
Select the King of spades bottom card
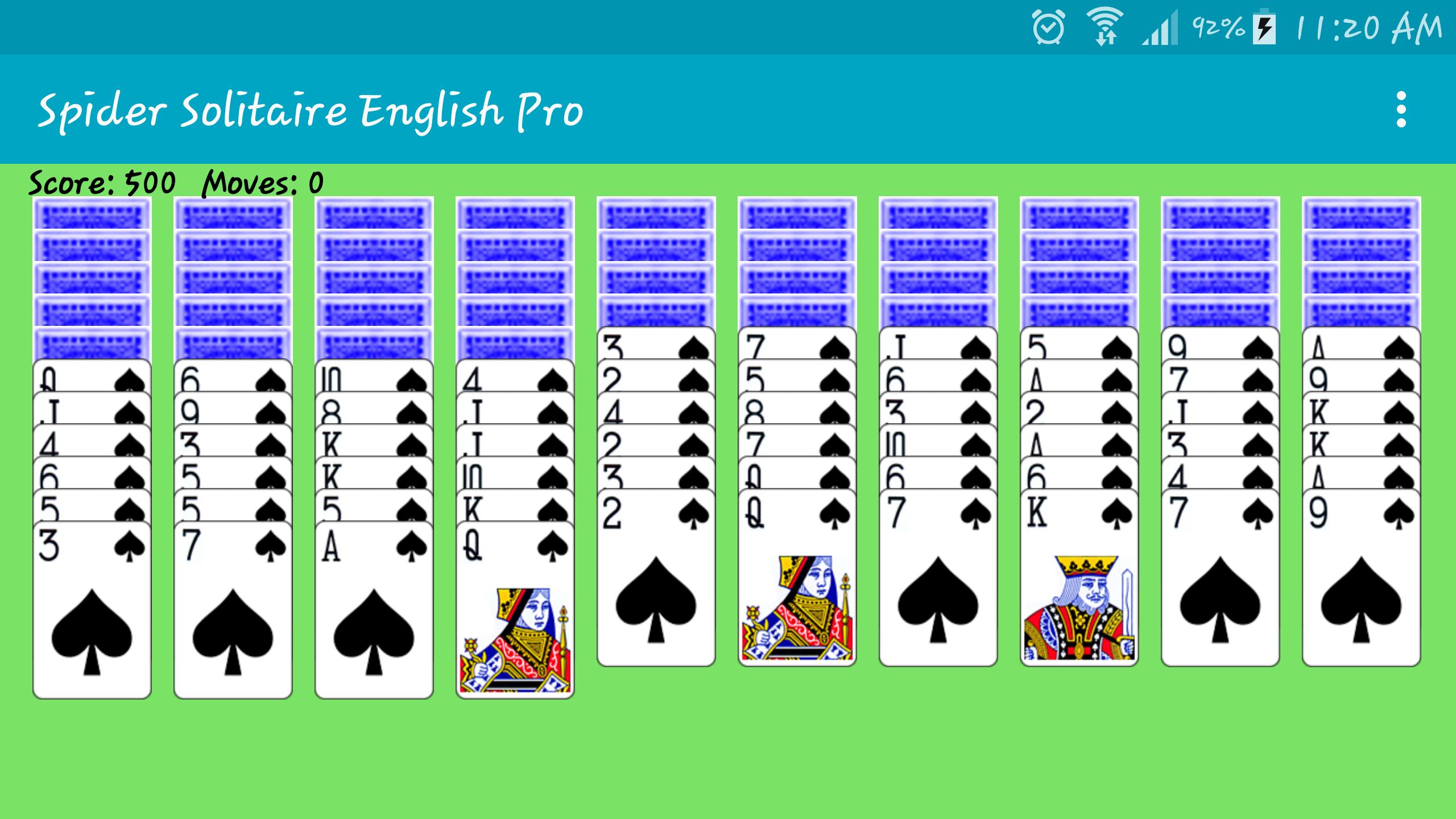click(x=1079, y=577)
